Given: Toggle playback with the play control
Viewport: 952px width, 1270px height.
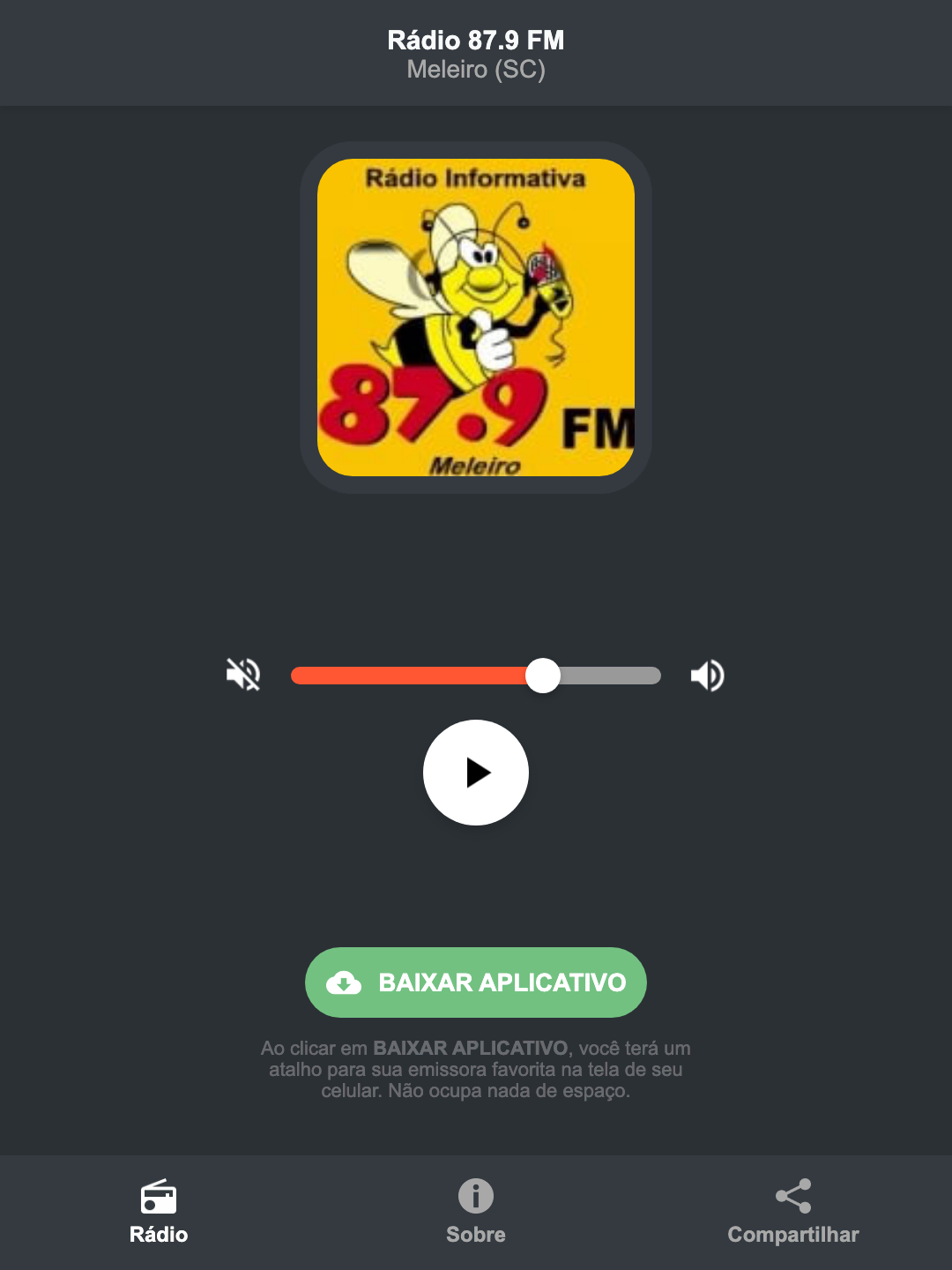Looking at the screenshot, I should [475, 773].
